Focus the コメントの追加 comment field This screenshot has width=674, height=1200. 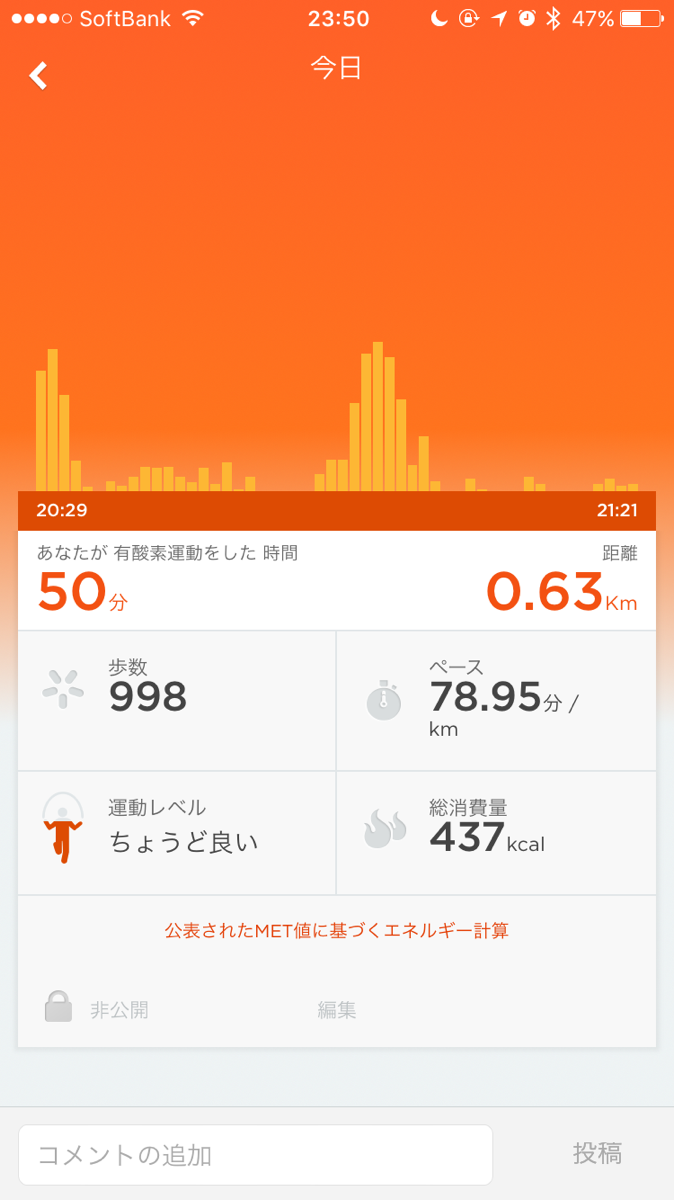(x=255, y=1155)
